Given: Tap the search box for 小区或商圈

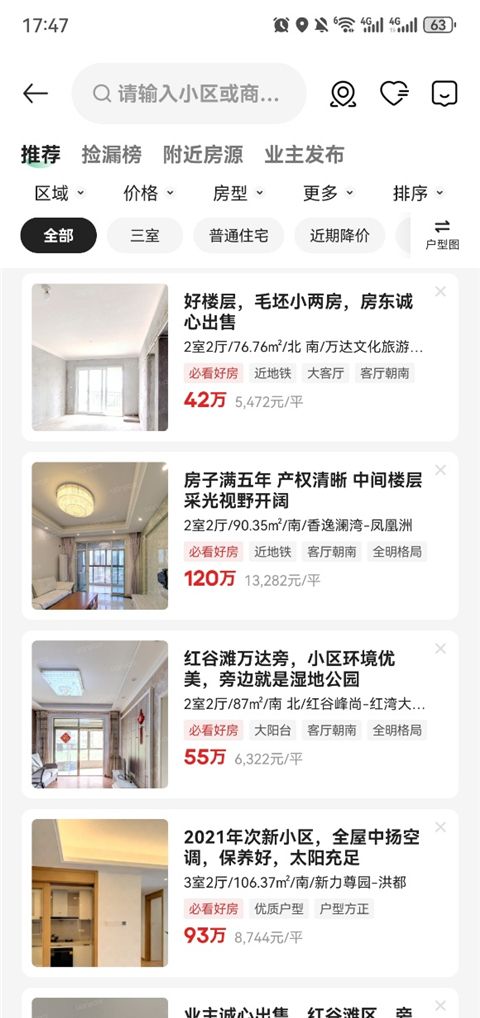Looking at the screenshot, I should [189, 93].
